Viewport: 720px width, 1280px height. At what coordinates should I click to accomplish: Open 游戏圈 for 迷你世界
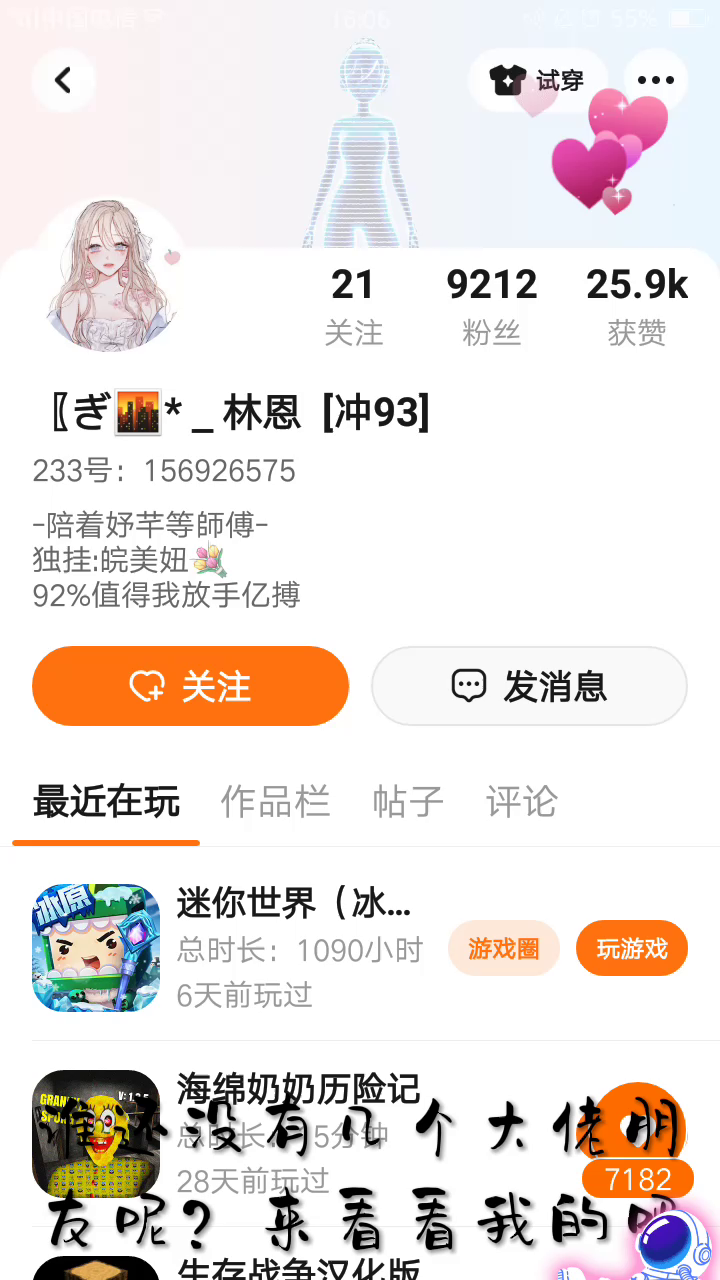[503, 948]
